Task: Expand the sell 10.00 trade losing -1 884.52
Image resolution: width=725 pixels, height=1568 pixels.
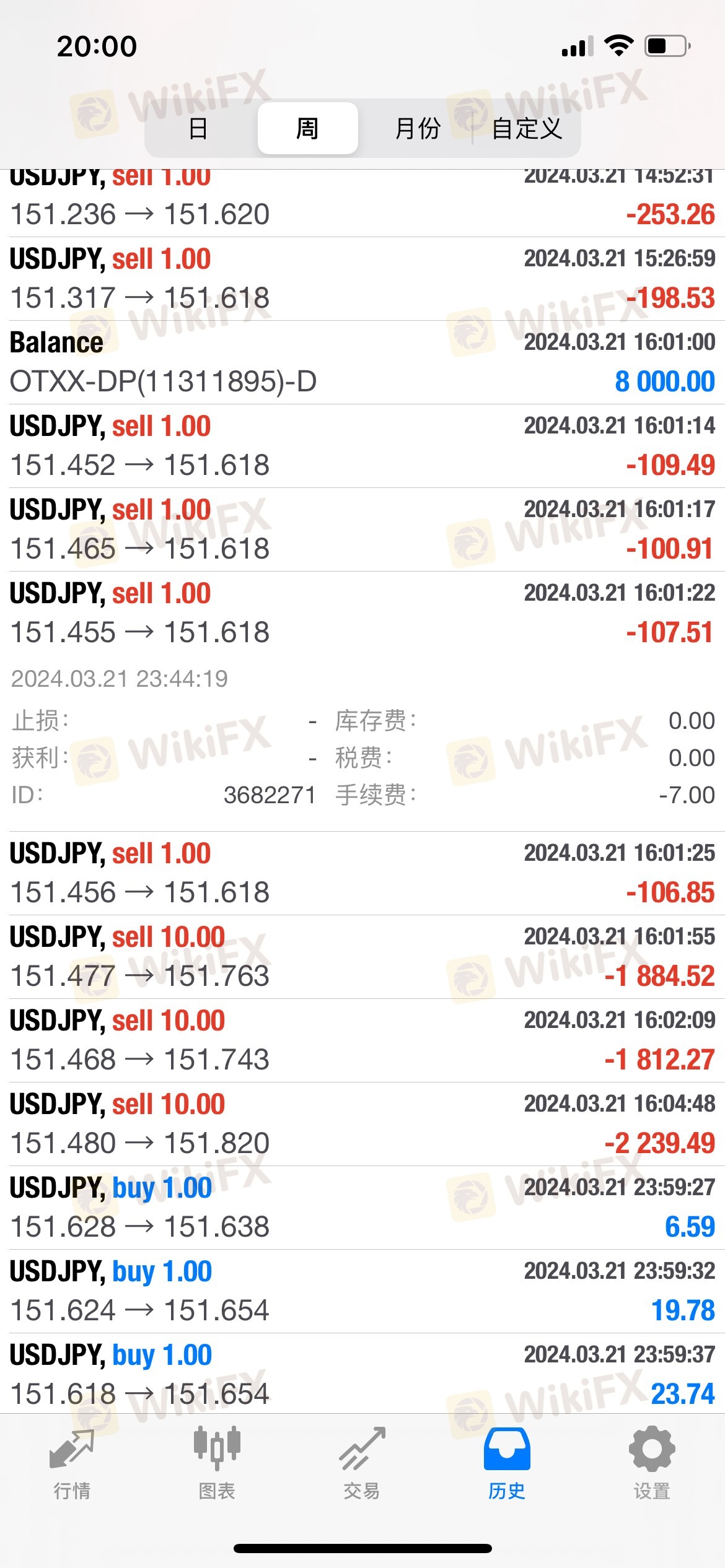Action: coord(362,957)
